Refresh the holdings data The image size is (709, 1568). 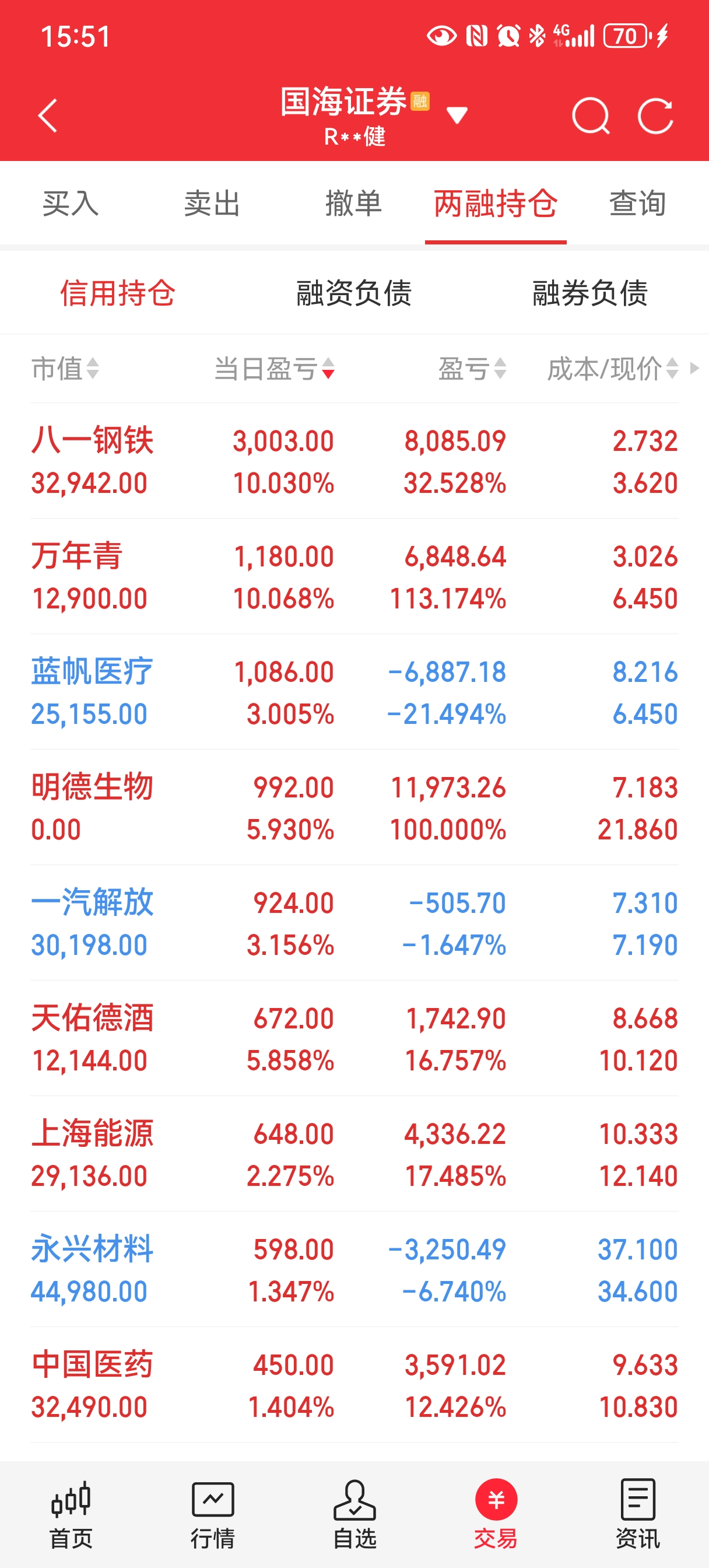pyautogui.click(x=655, y=116)
